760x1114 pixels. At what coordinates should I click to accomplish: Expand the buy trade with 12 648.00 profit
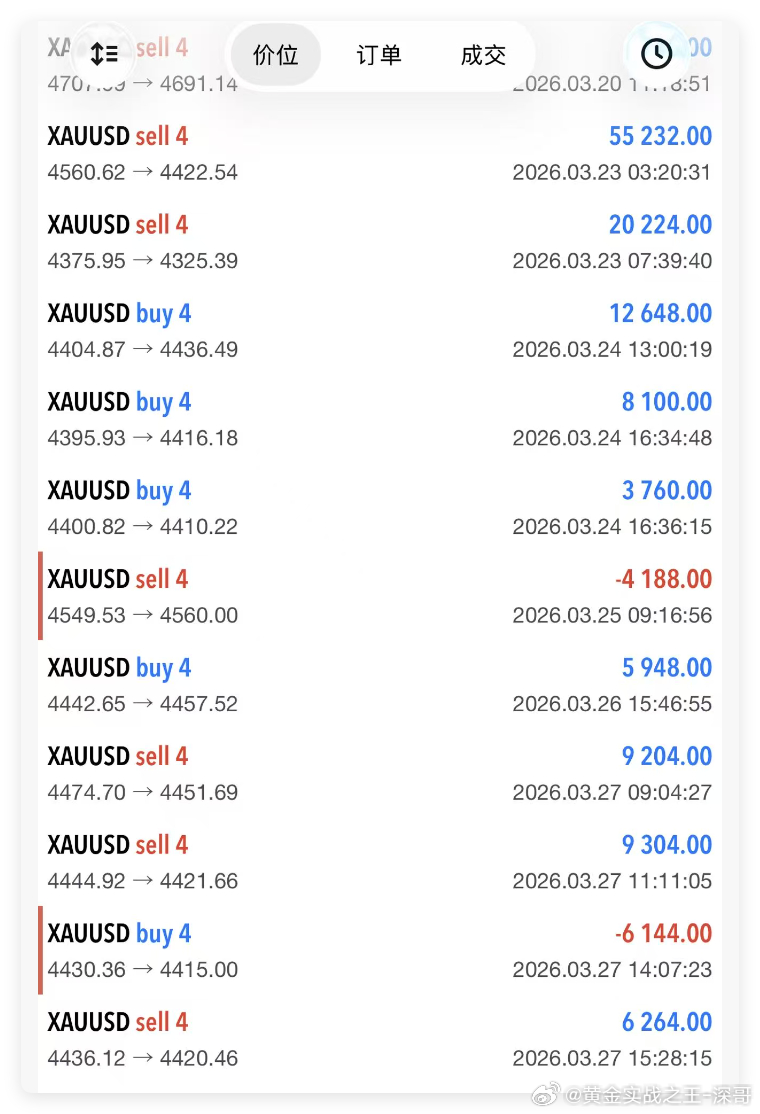380,331
